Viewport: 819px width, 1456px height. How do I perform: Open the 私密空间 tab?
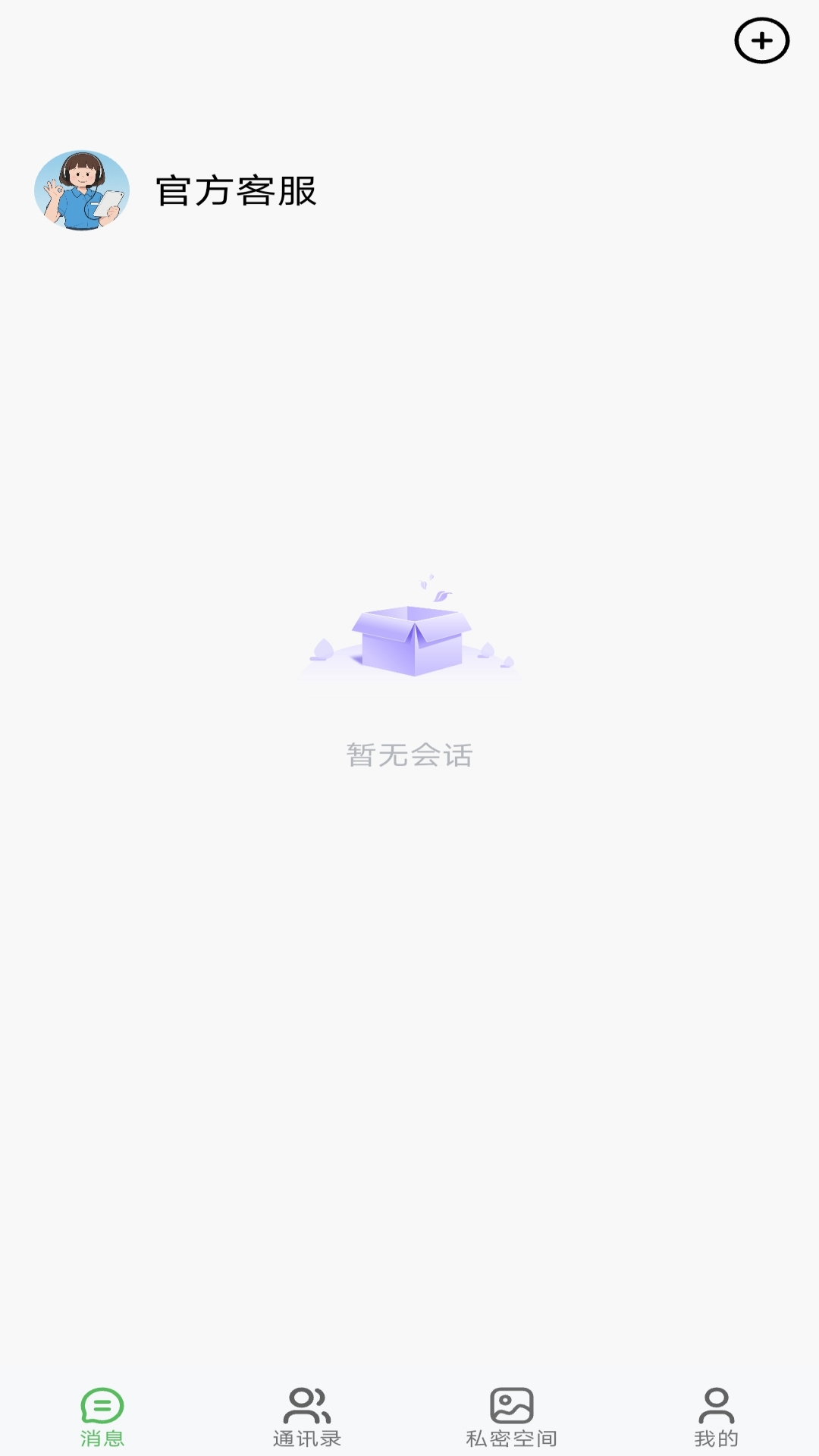coord(512,1417)
